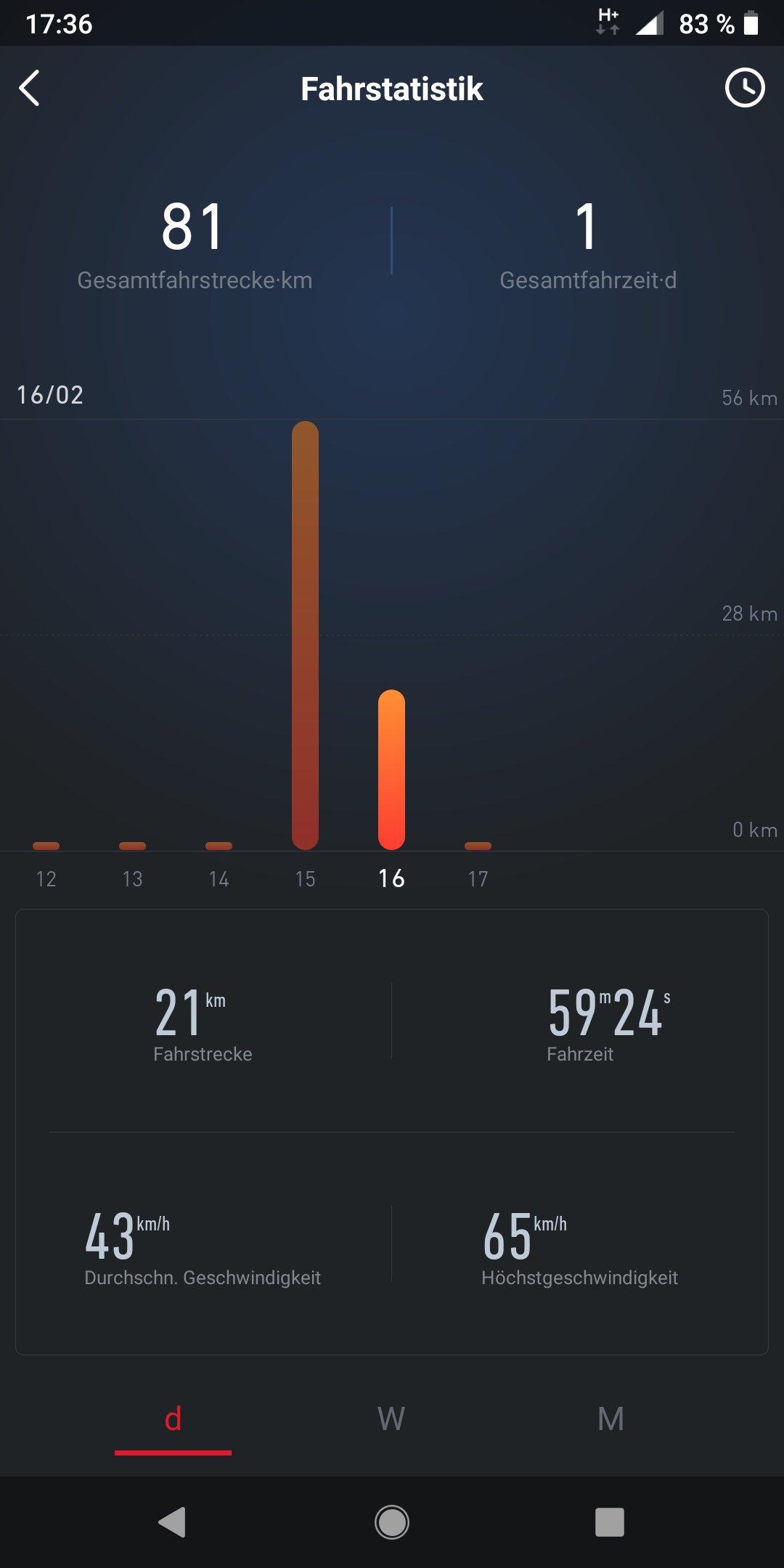
Task: Select the bar for day 12
Action: [46, 846]
